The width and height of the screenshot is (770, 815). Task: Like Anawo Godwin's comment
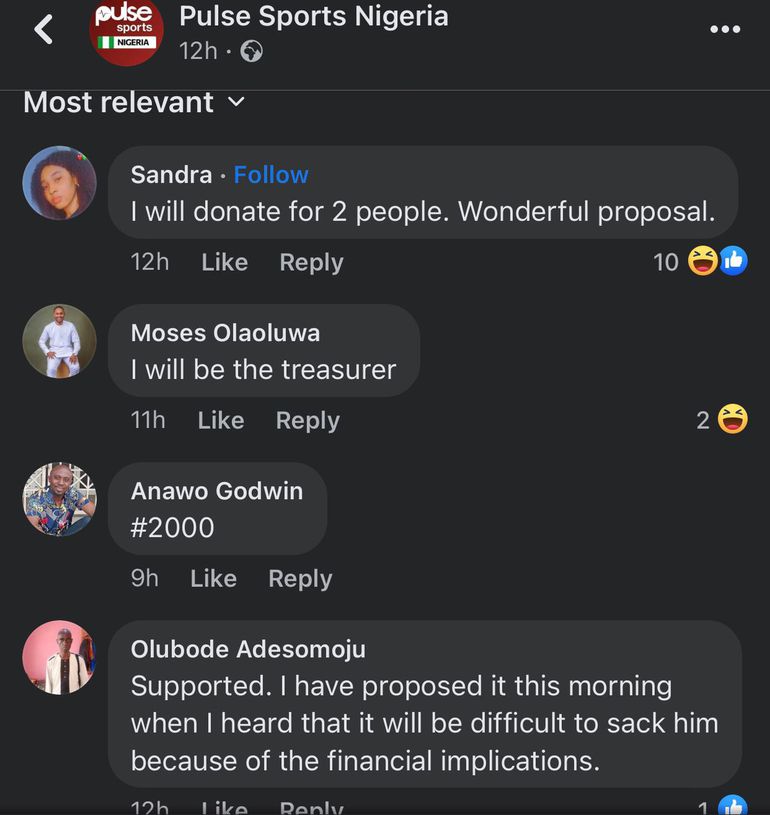213,579
